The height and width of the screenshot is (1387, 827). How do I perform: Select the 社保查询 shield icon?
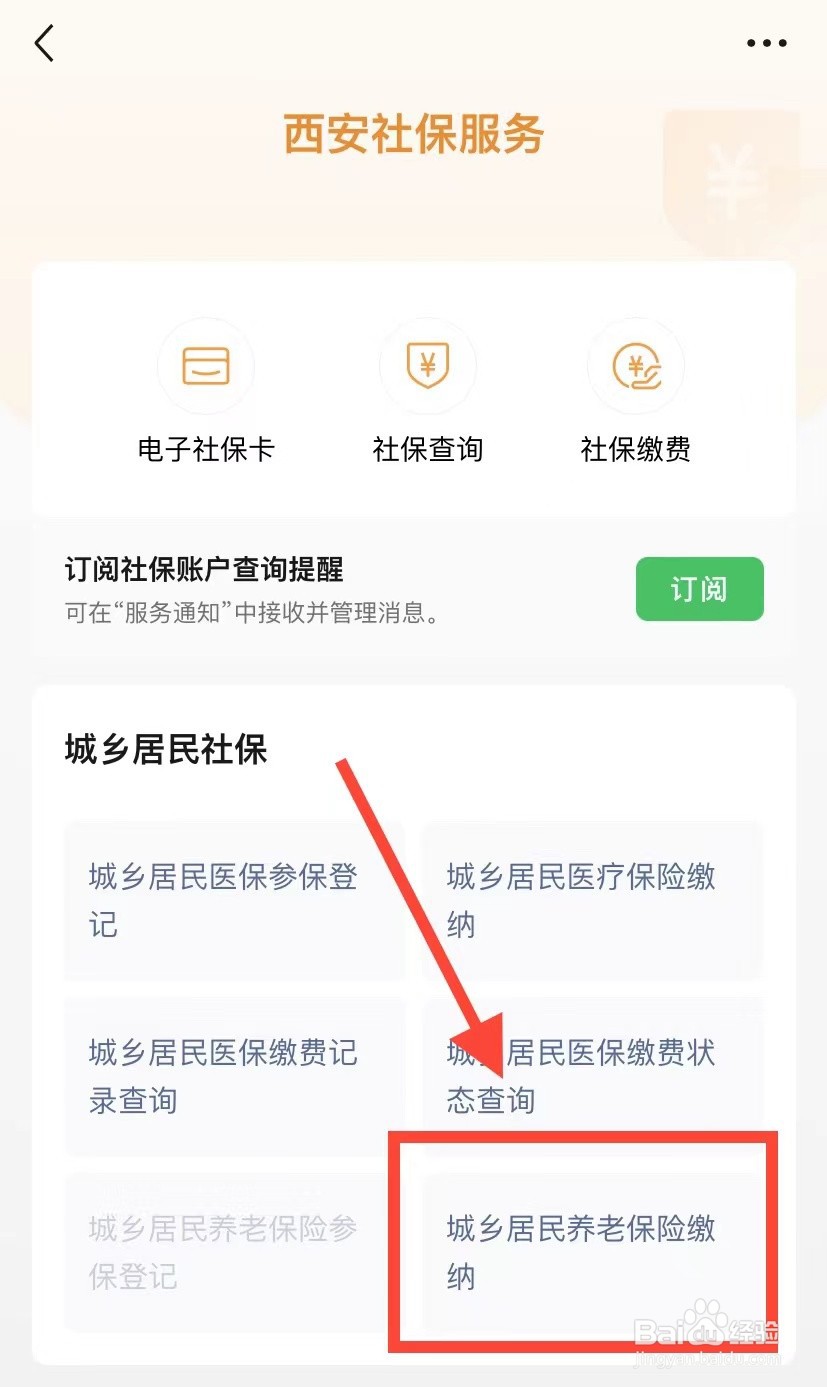(x=428, y=366)
